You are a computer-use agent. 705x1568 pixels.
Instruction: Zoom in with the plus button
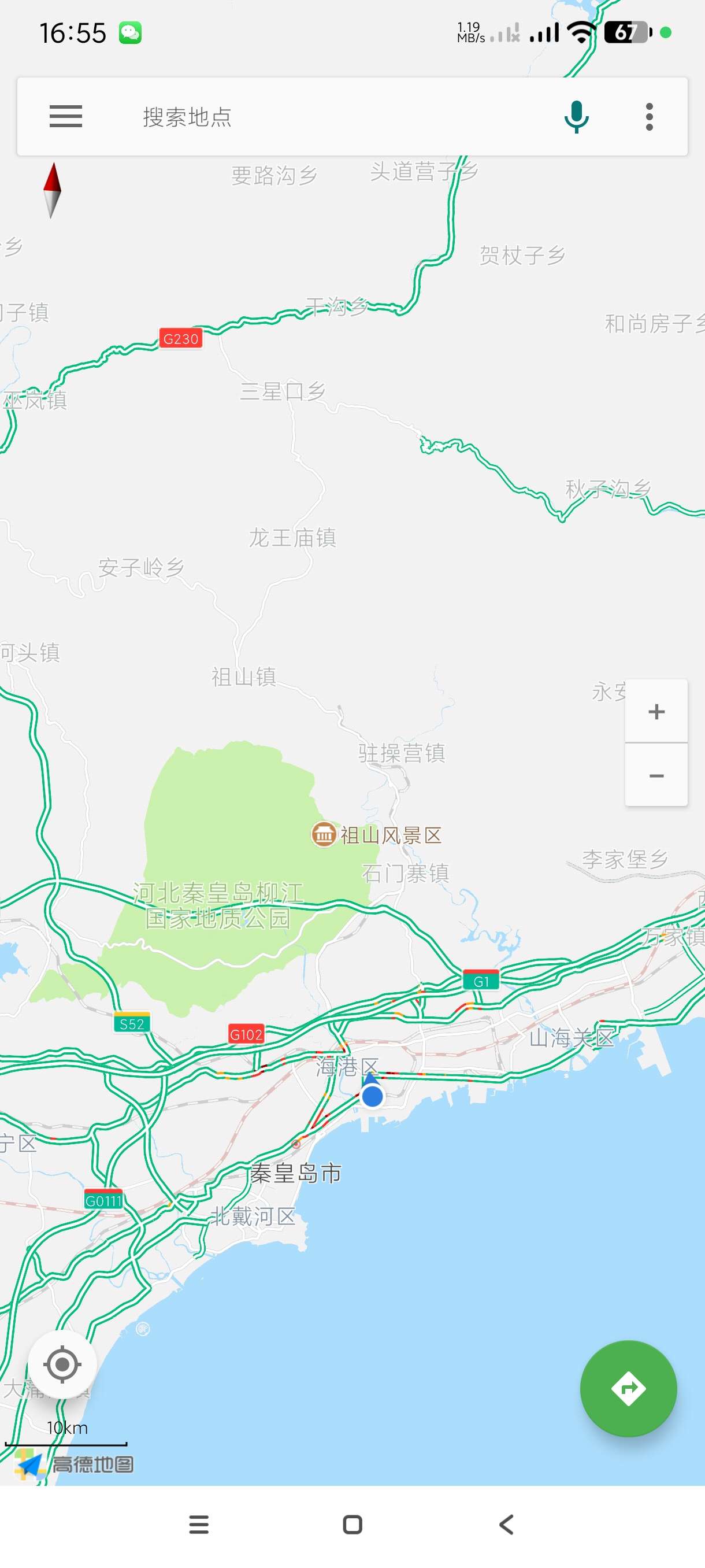pos(656,711)
